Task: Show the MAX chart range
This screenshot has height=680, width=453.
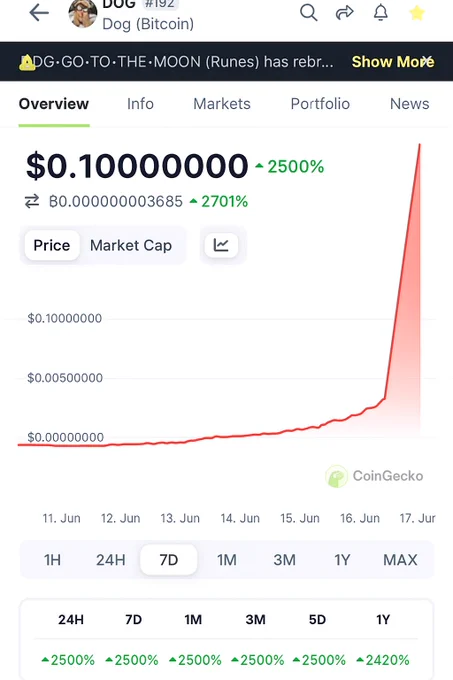Action: [400, 560]
